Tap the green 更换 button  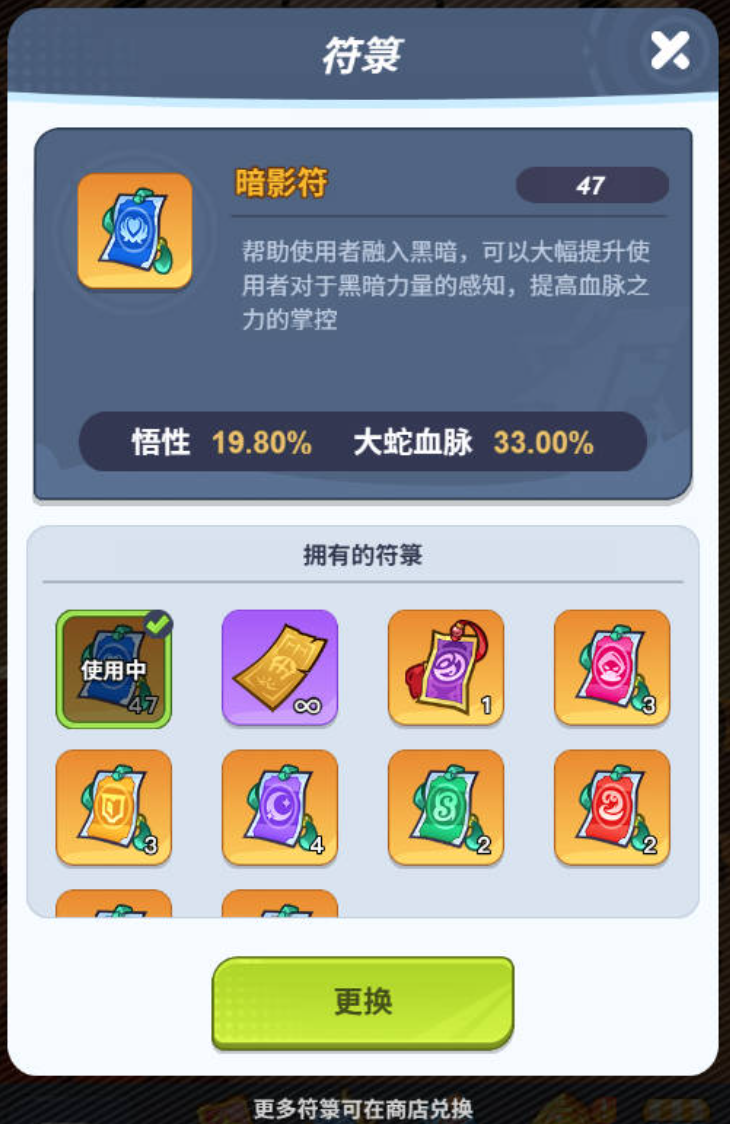click(x=363, y=1001)
